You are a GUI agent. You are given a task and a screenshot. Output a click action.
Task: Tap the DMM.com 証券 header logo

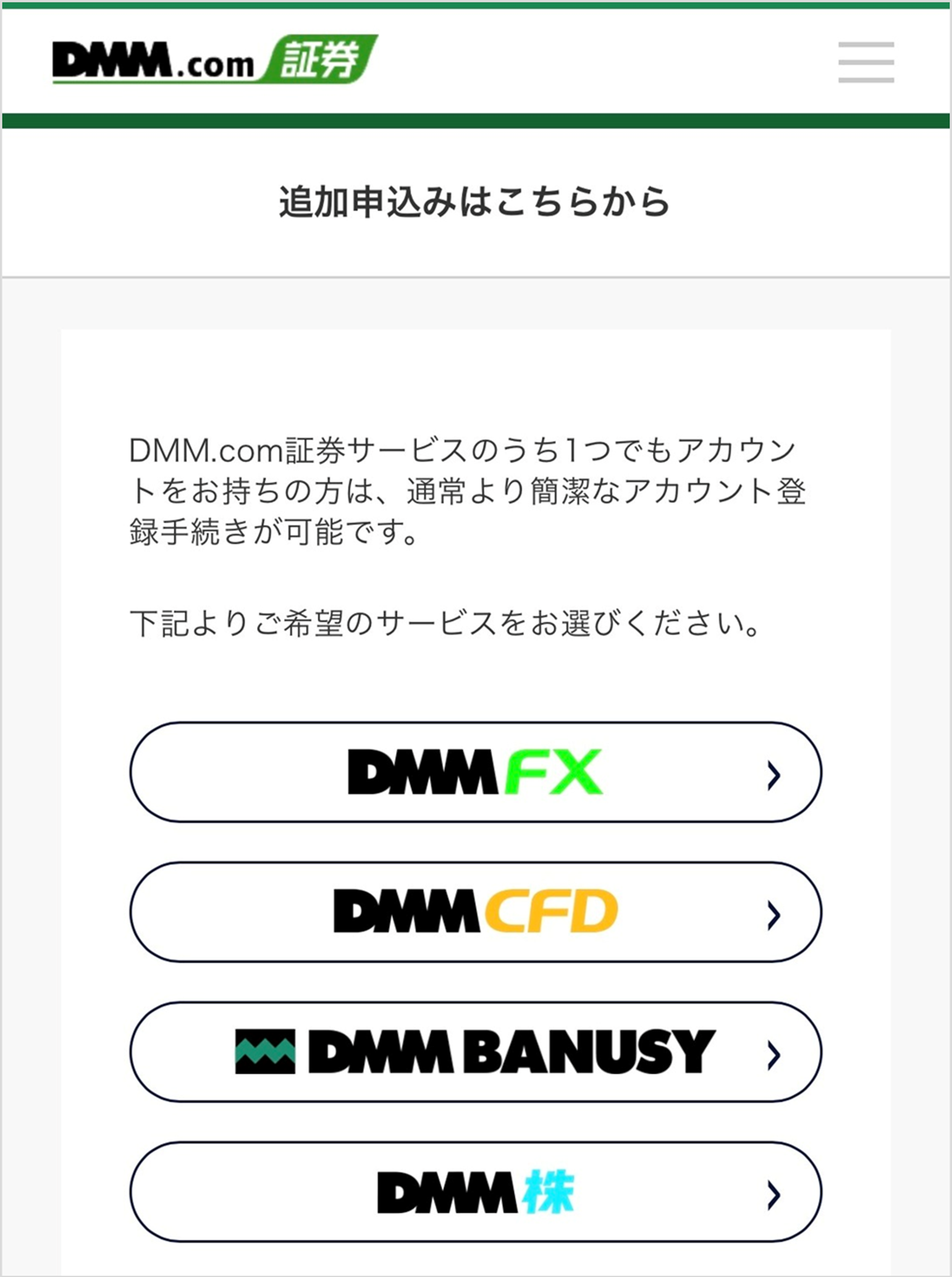tap(214, 60)
